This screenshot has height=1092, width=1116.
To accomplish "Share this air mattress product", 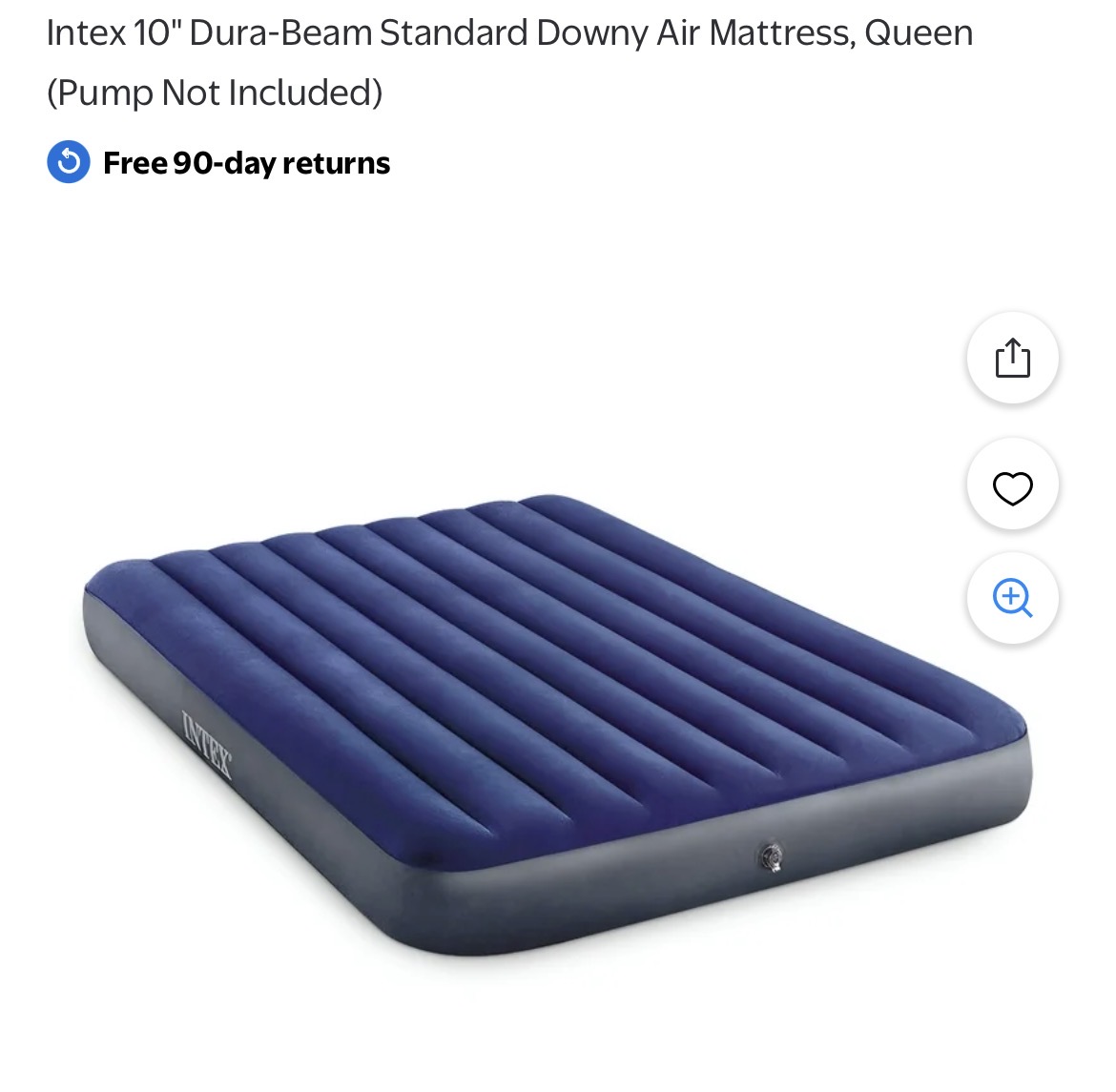I will click(x=1012, y=359).
